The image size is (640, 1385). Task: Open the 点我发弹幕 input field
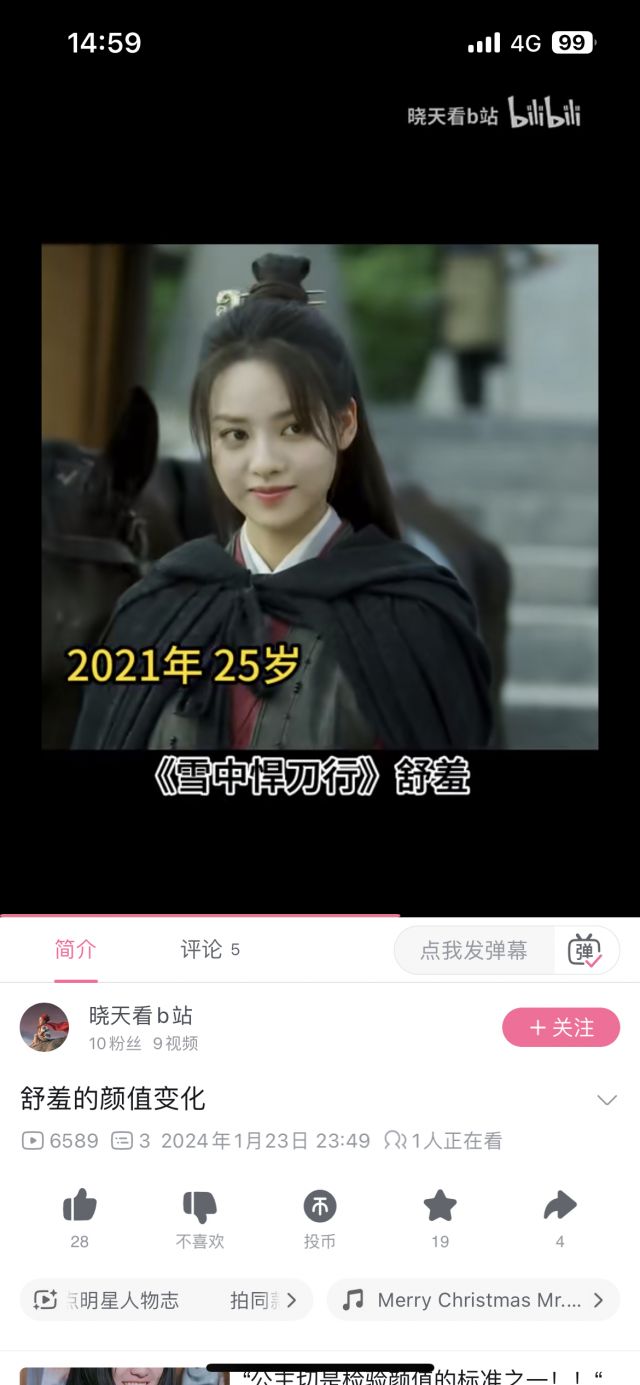coord(474,950)
